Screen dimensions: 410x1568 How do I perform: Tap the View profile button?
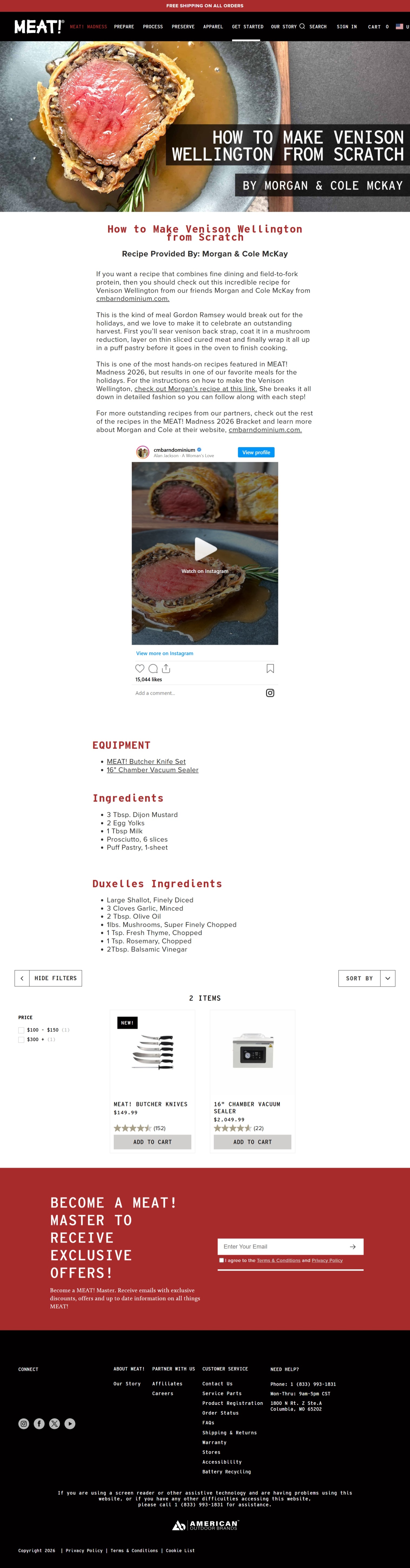point(256,452)
